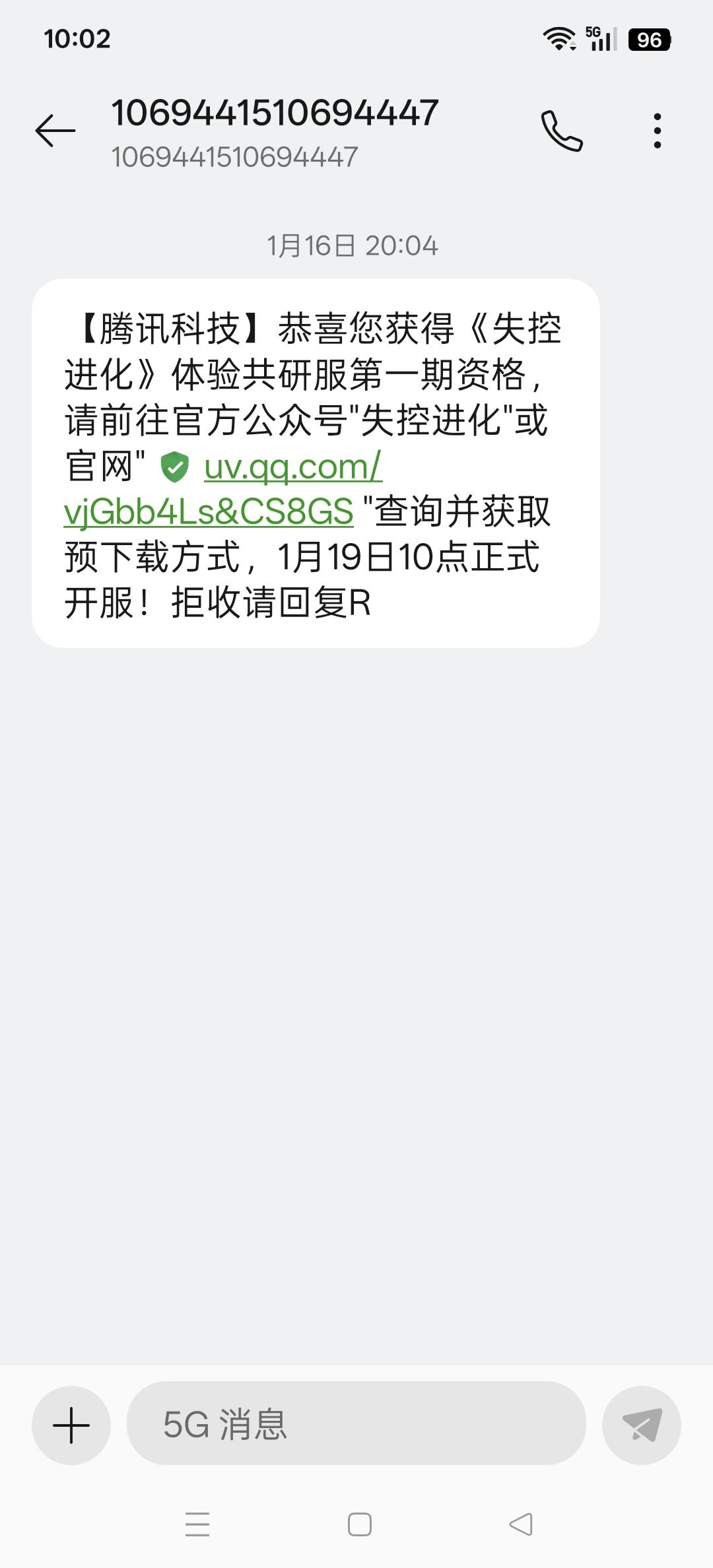713x1568 pixels.
Task: Go to the home screen
Action: coord(359,1524)
